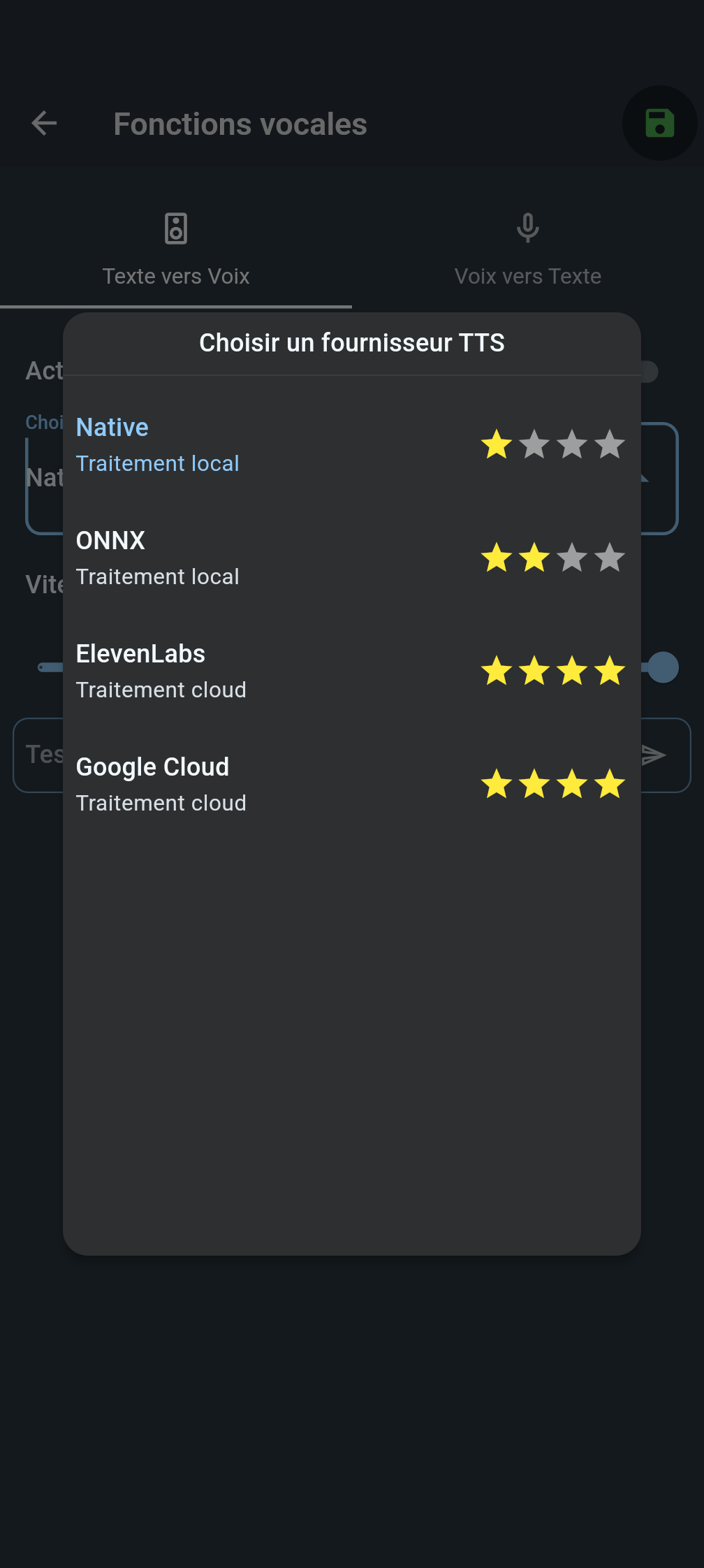The image size is (704, 1568).
Task: Select the Native TTS provider
Action: (351, 444)
